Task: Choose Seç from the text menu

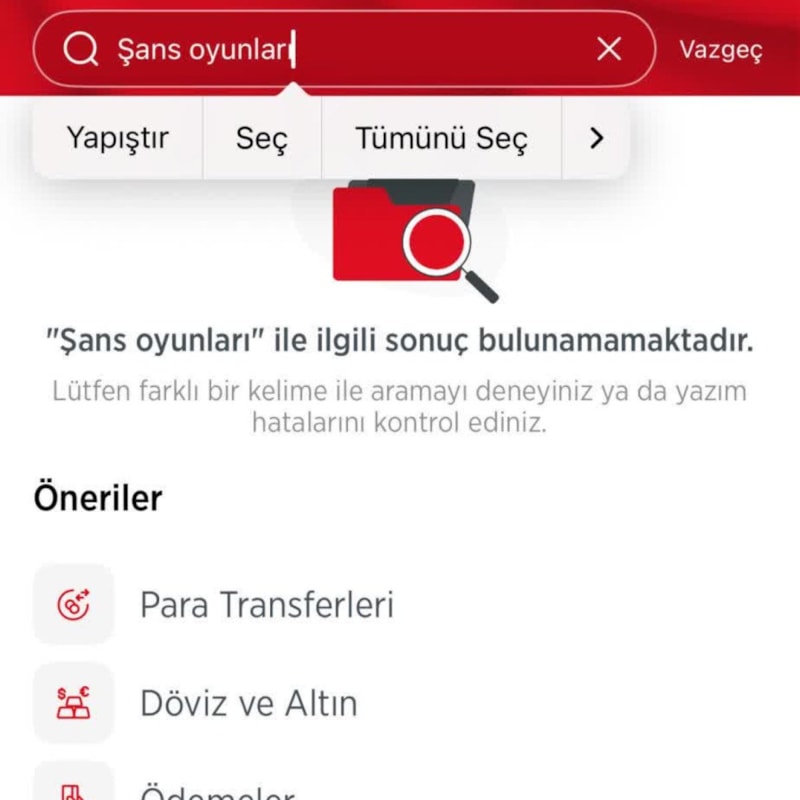Action: tap(262, 138)
